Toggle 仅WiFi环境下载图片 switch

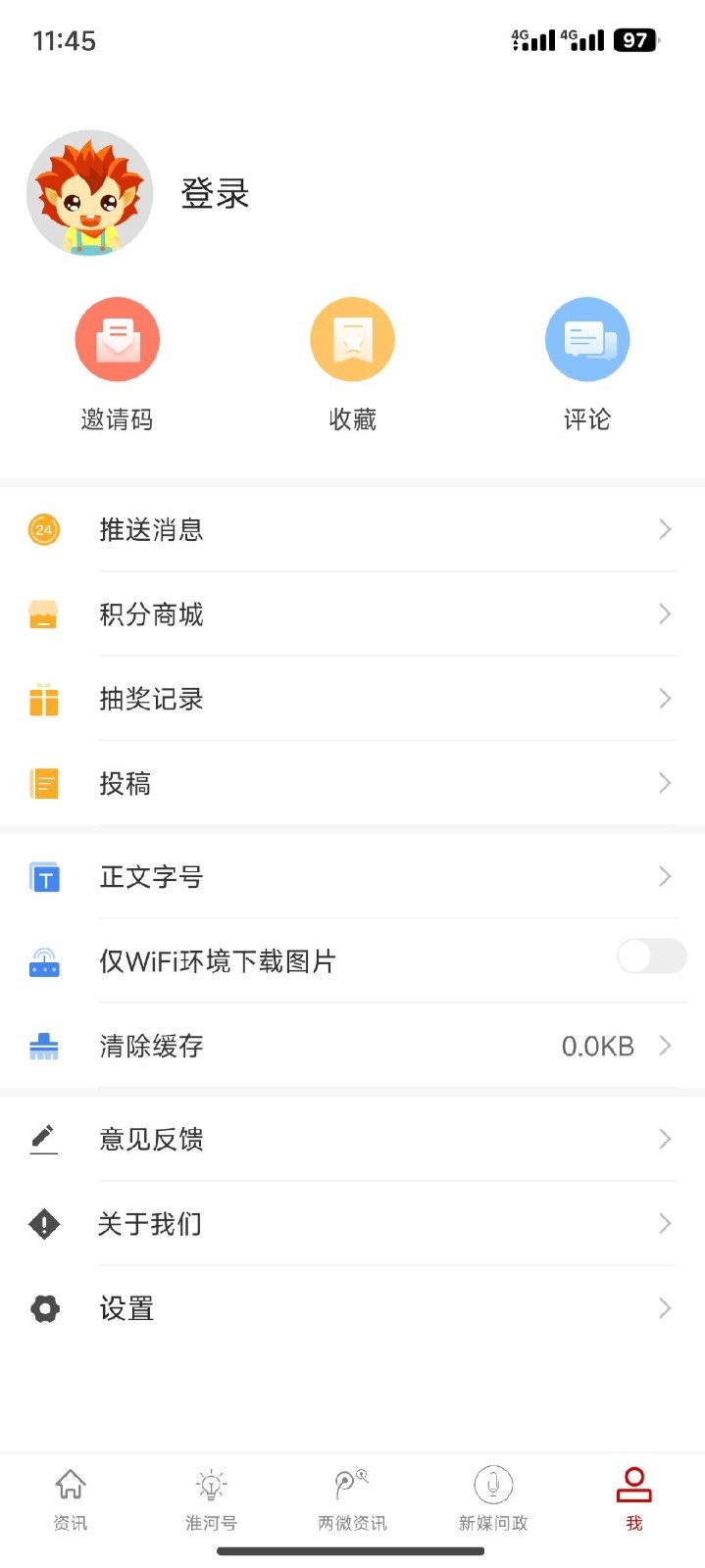pos(651,956)
